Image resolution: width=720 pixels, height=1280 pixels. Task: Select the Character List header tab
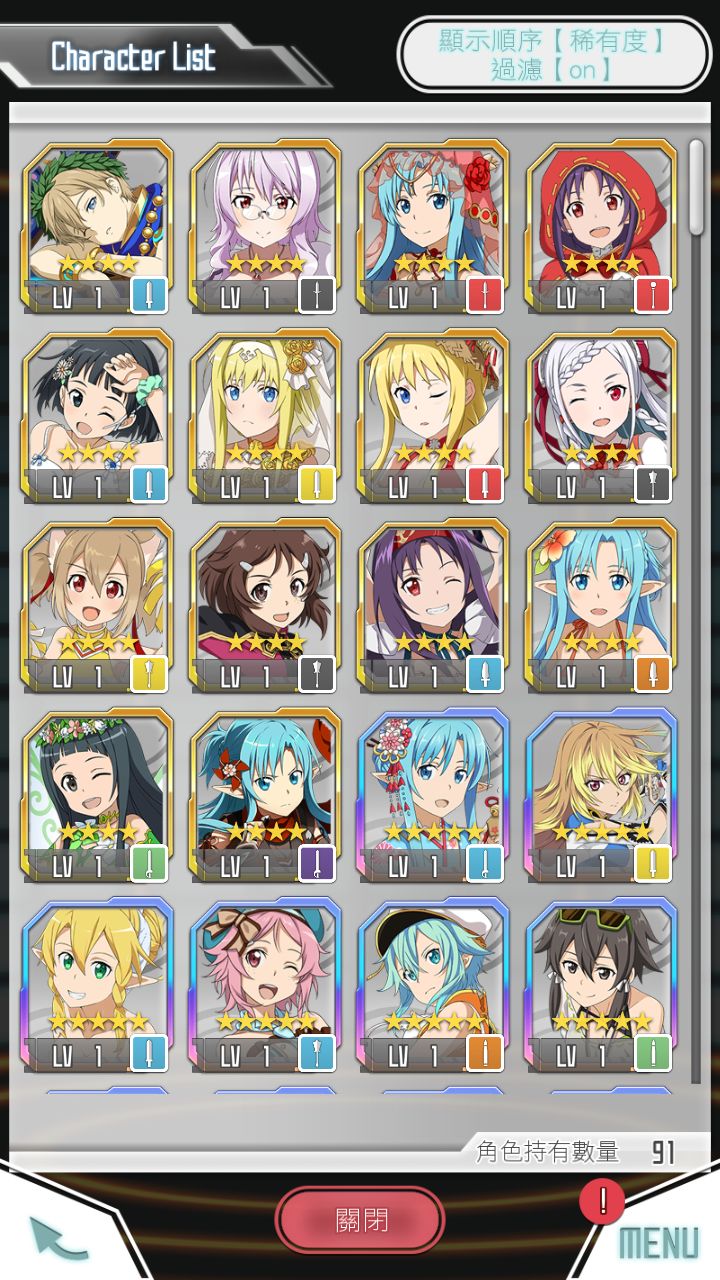(x=130, y=57)
